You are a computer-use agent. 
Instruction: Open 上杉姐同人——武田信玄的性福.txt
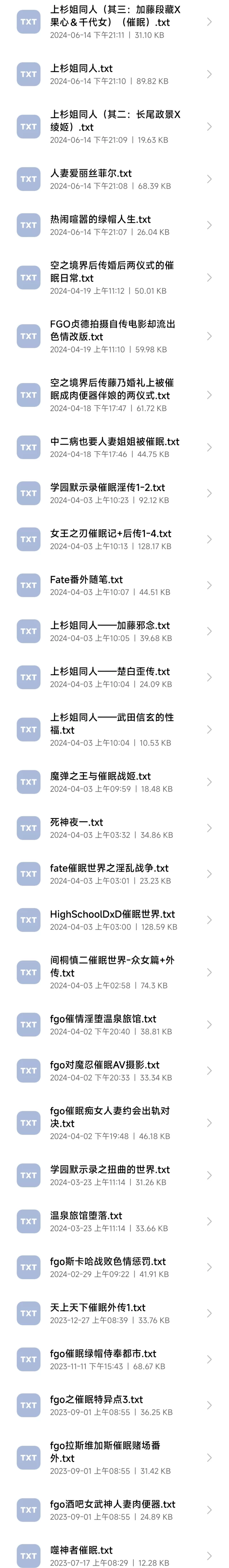114,729
